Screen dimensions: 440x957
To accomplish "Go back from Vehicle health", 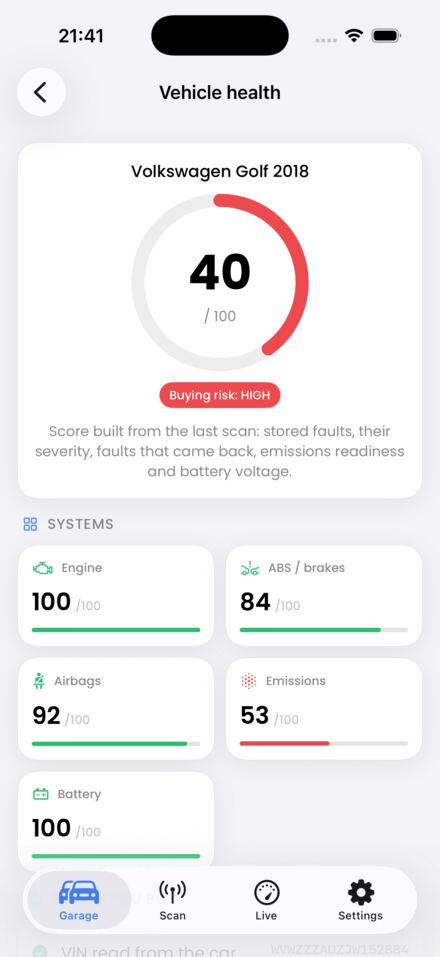I will (41, 92).
